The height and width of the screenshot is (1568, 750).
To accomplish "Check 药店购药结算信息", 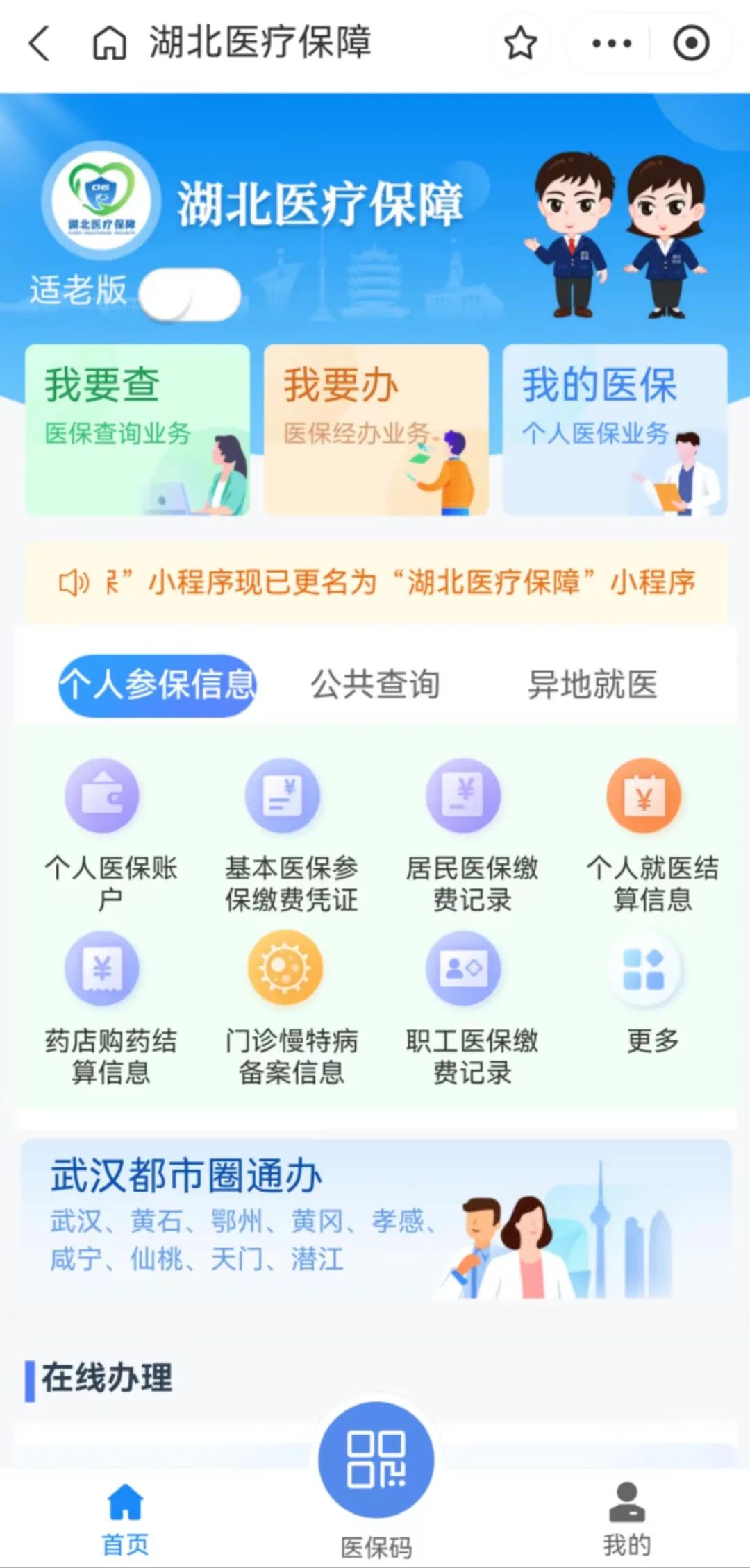I will pyautogui.click(x=110, y=1006).
